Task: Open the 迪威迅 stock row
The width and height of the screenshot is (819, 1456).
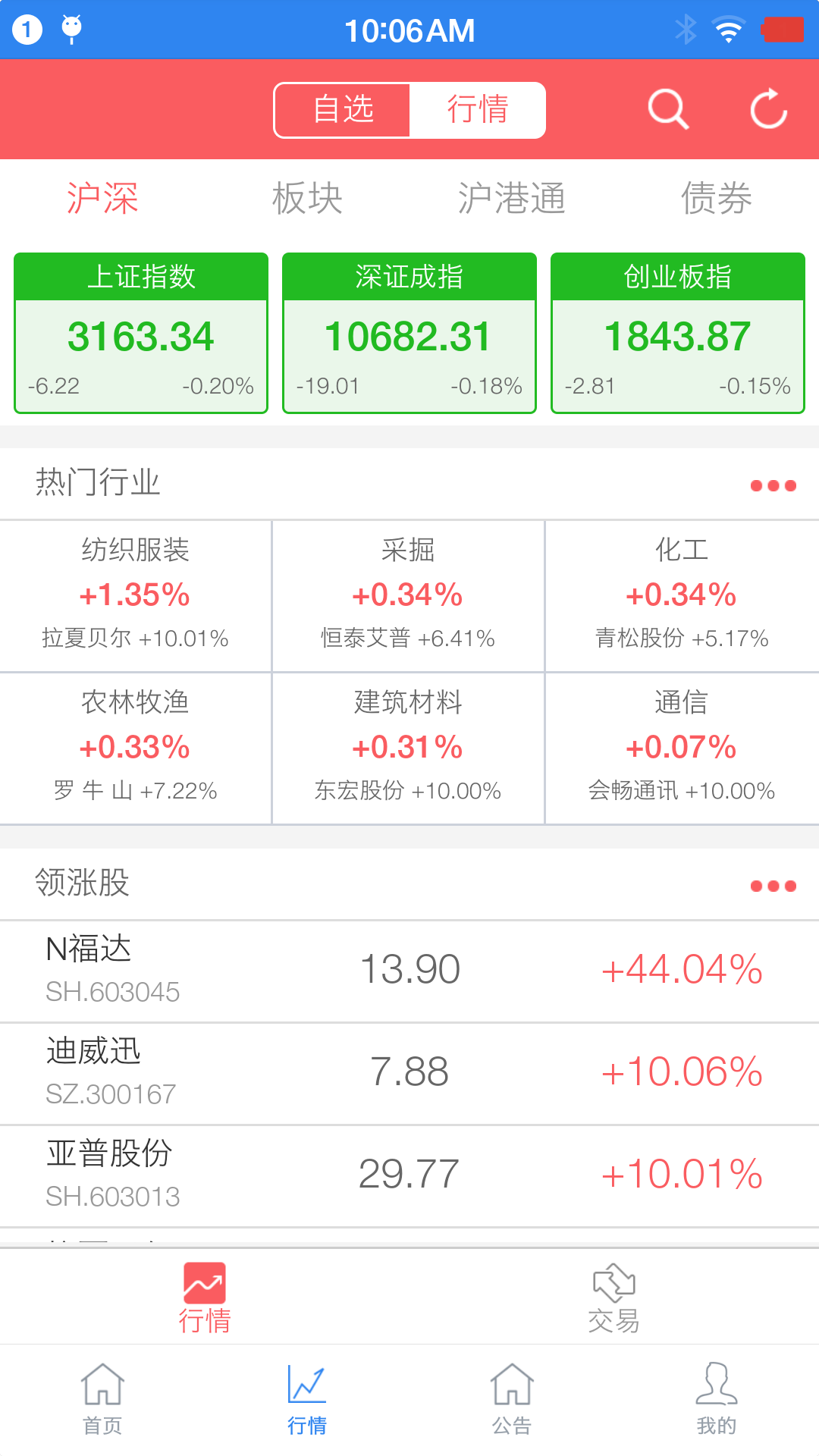Action: [409, 1073]
